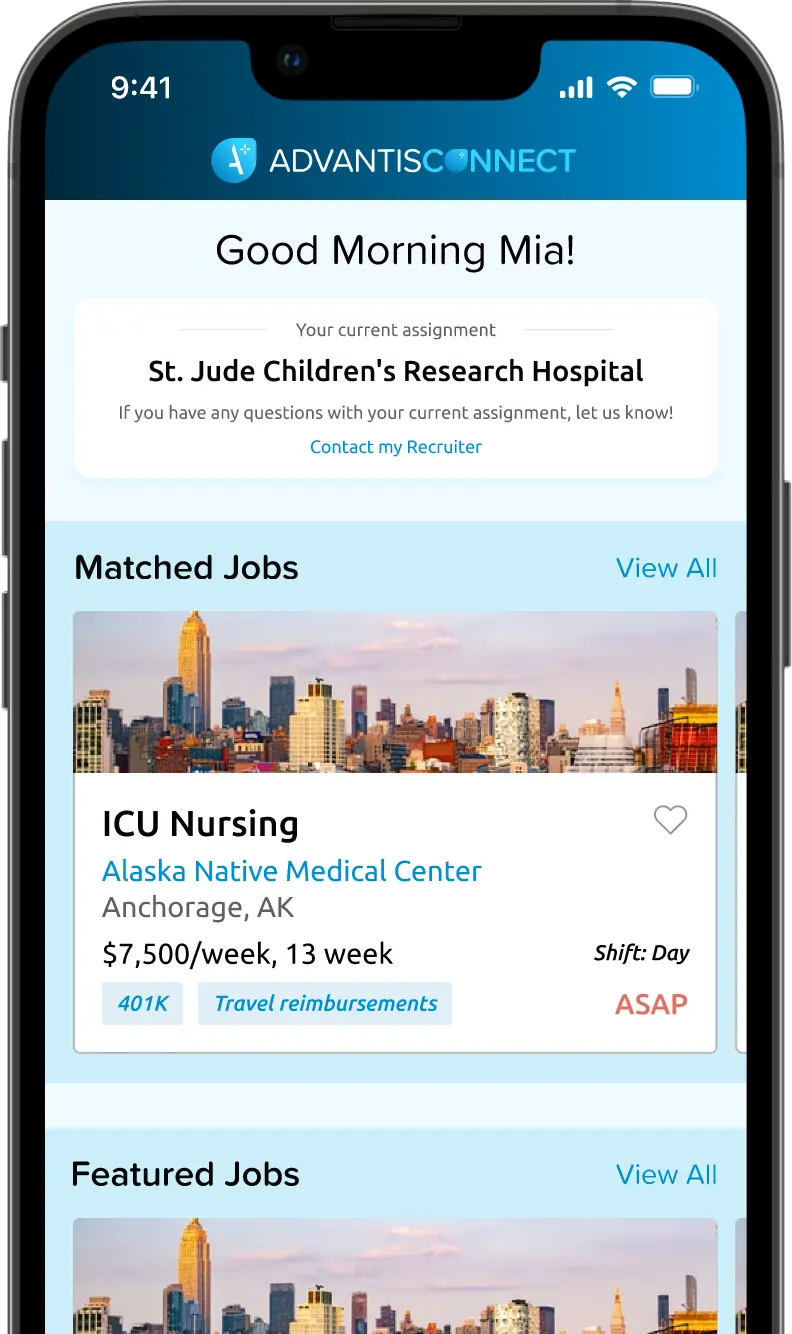Image resolution: width=792 pixels, height=1334 pixels.
Task: Open the Alaska Native Medical Center page
Action: 291,871
